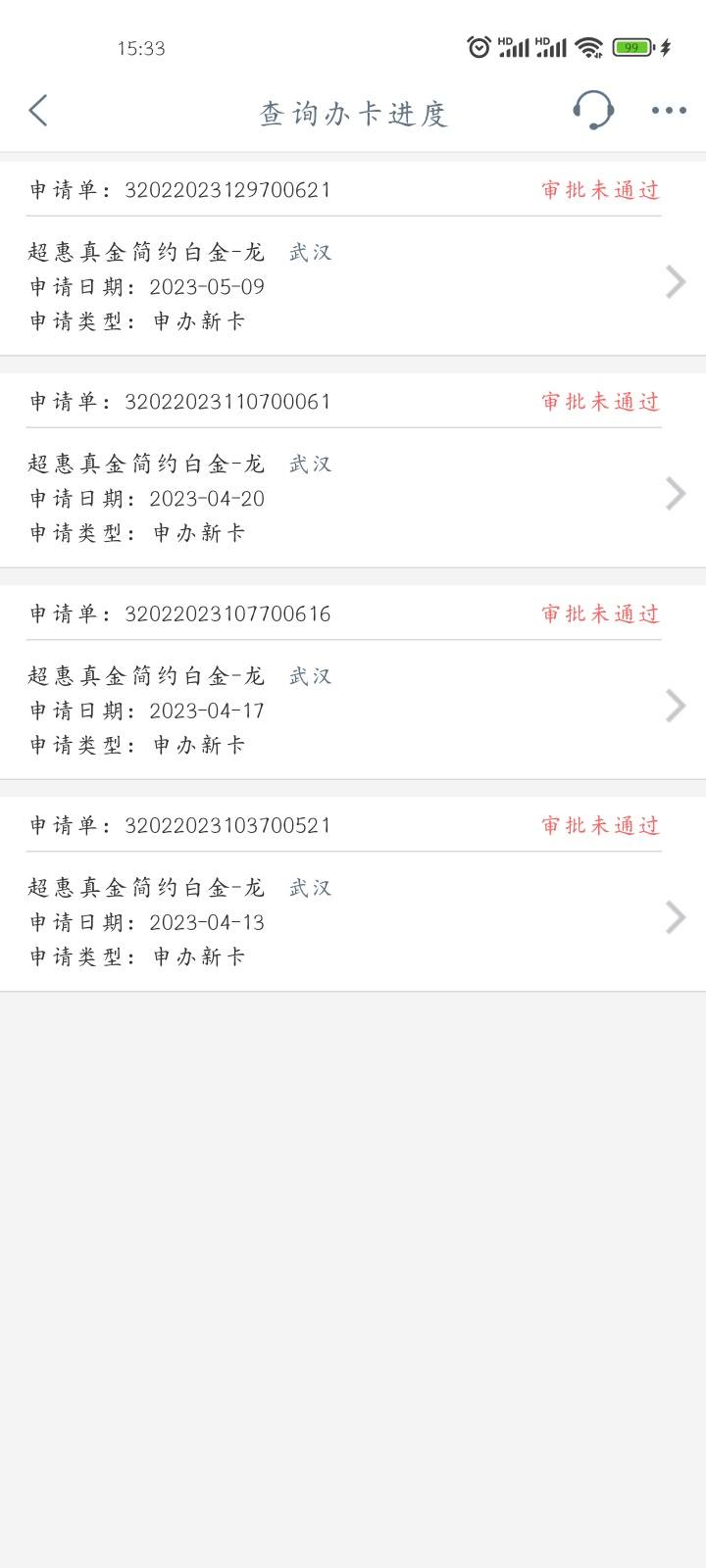Open the three-dot overflow menu
706x1568 pixels.
click(x=669, y=111)
